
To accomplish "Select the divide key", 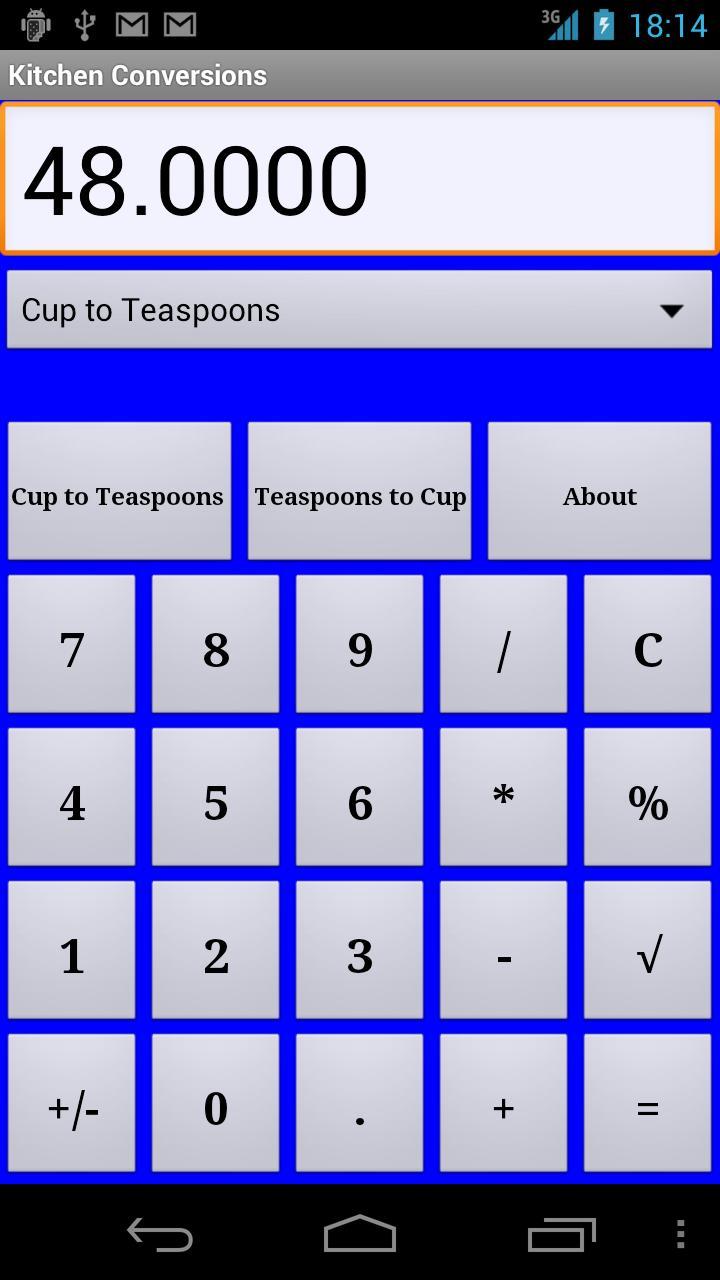I will click(503, 644).
